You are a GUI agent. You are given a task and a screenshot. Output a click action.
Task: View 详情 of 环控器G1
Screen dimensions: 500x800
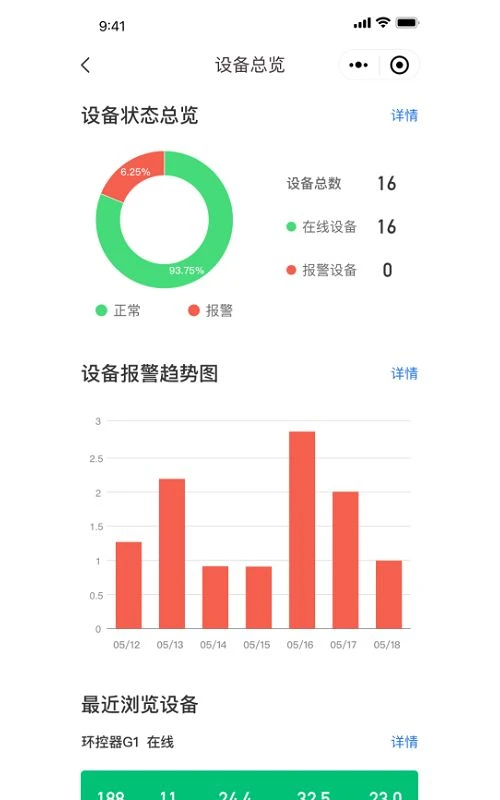click(x=404, y=742)
